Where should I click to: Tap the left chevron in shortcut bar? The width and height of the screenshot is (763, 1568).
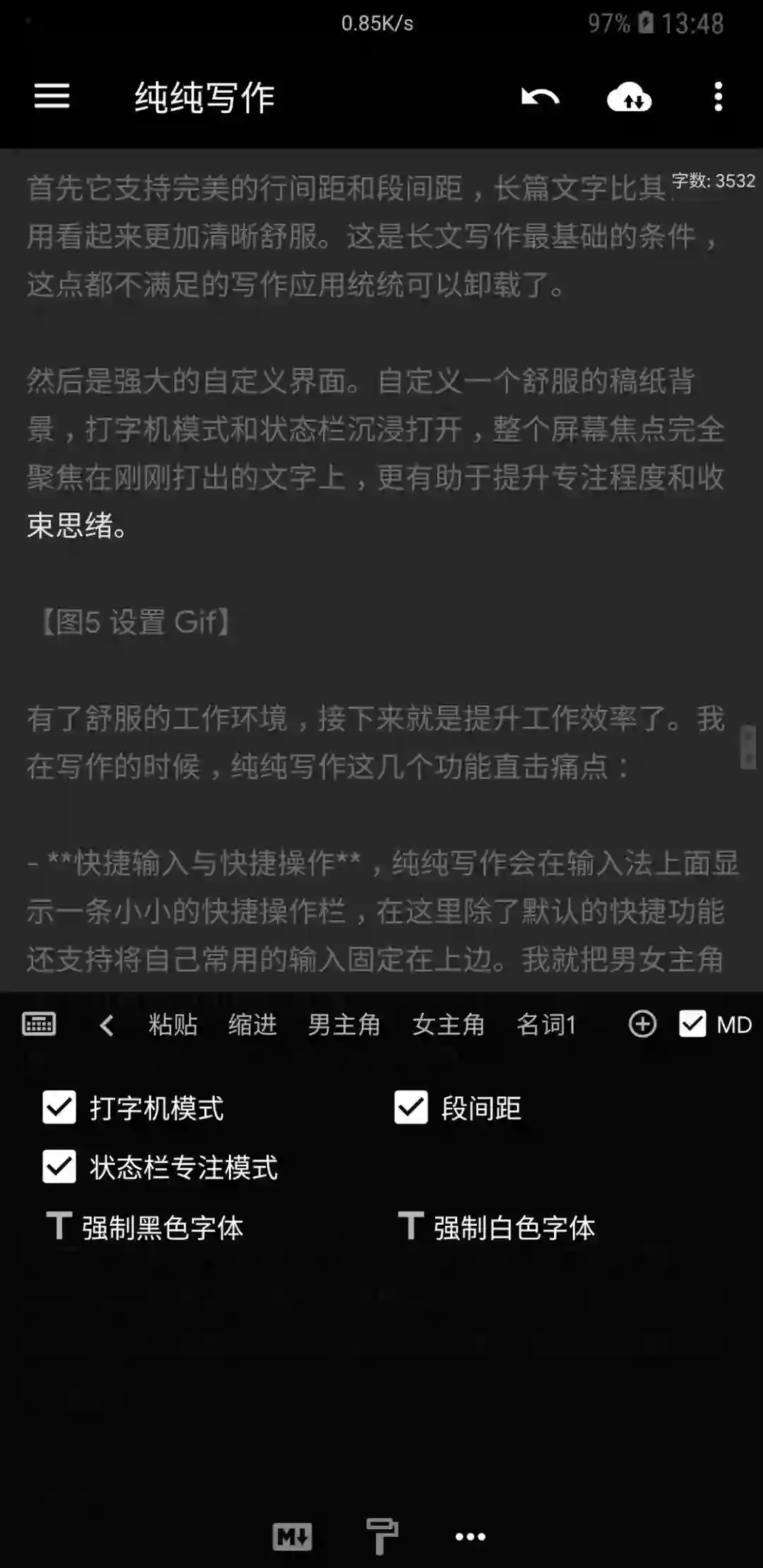107,1025
